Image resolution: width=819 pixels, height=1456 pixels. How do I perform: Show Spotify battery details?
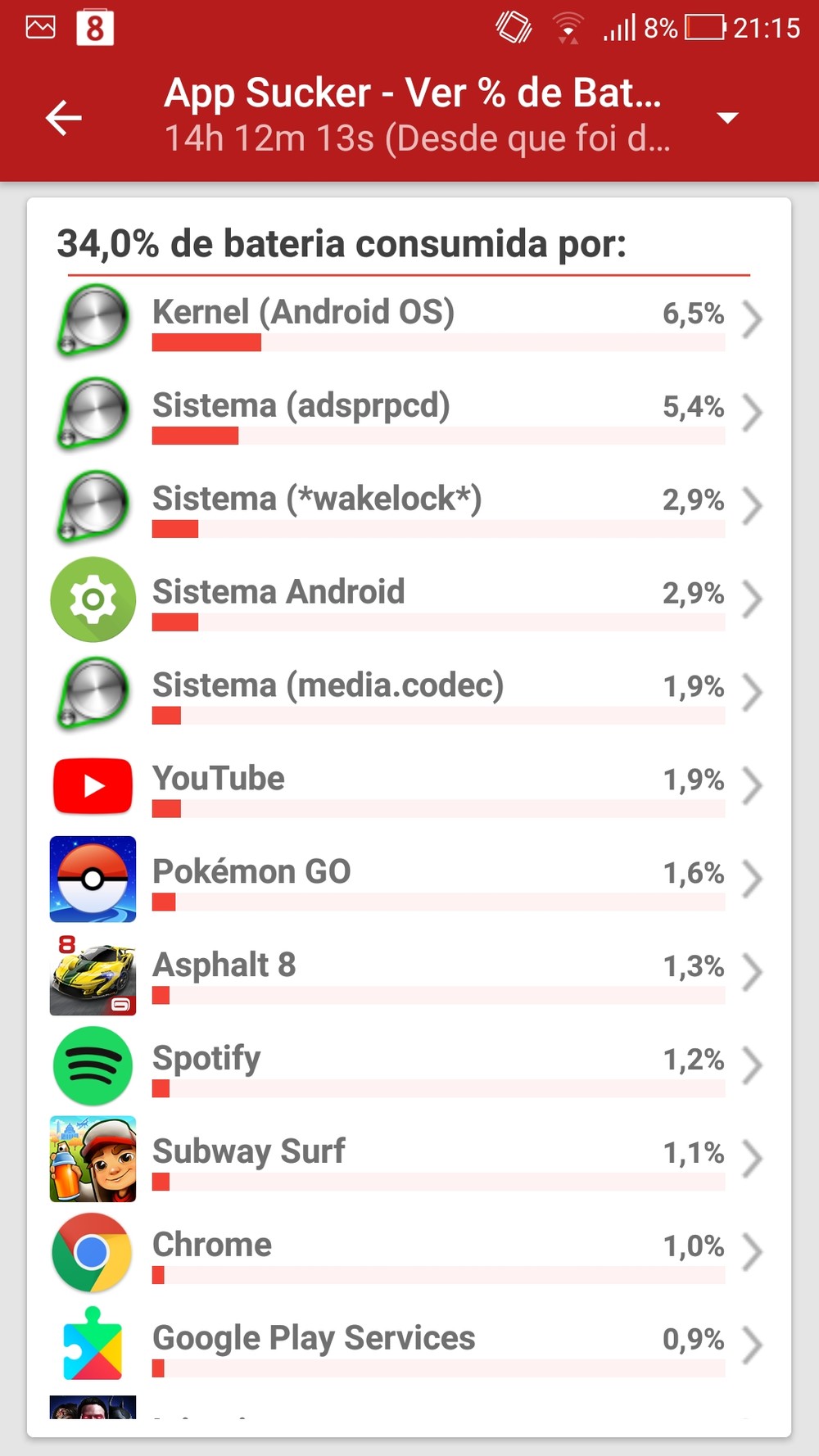pos(409,1065)
